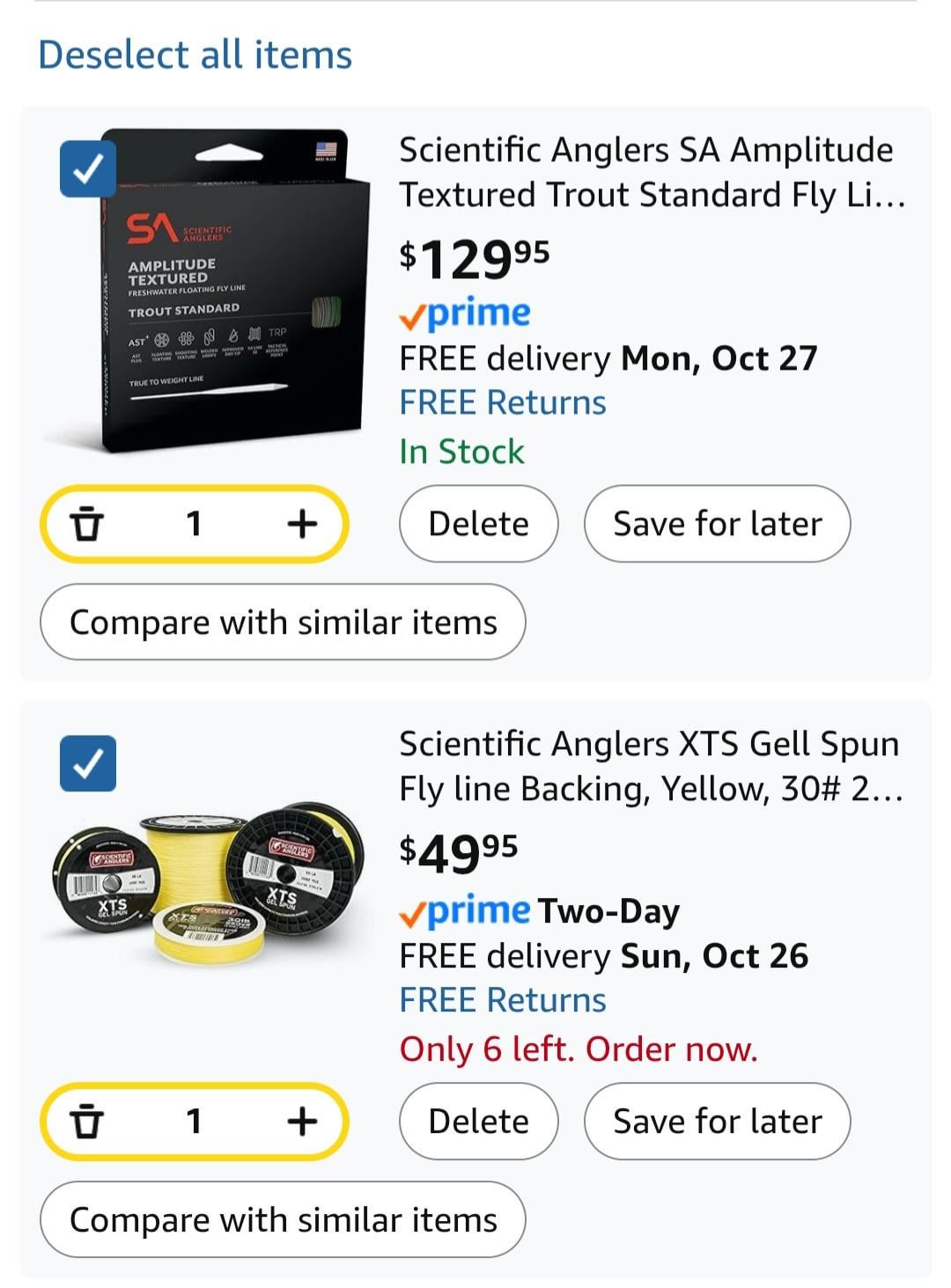
Task: Save the SA Amplitude fly line for later
Action: coord(717,524)
